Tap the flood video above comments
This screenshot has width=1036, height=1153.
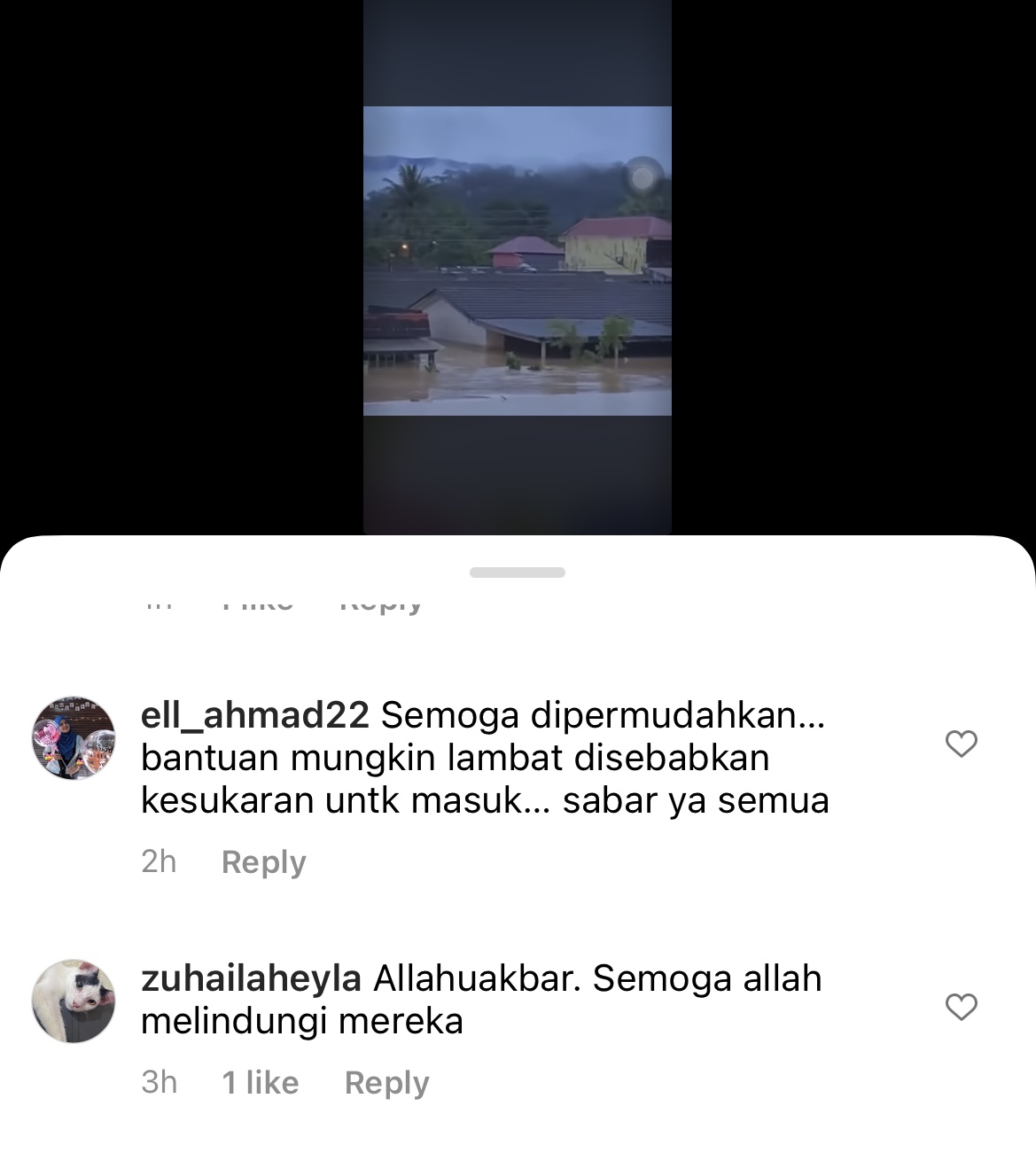pyautogui.click(x=517, y=261)
